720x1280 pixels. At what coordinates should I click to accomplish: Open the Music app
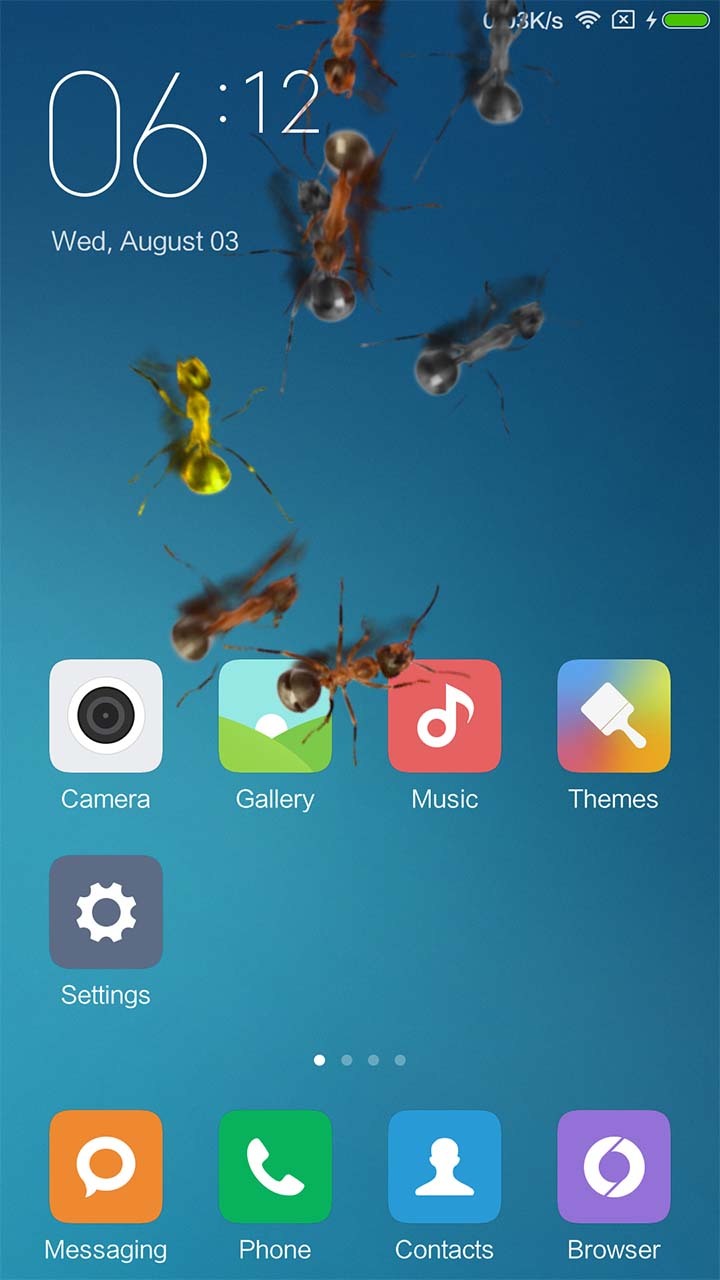(444, 716)
